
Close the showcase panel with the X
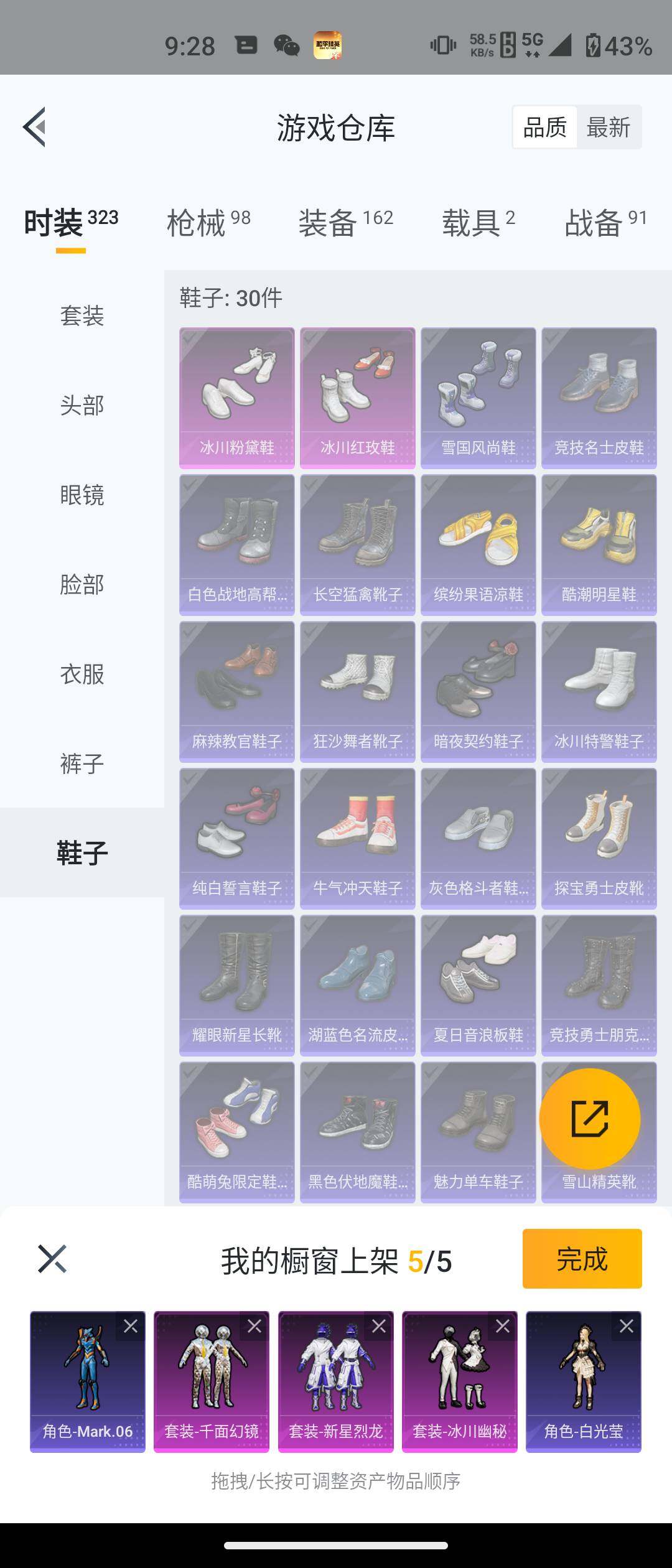tap(51, 1259)
